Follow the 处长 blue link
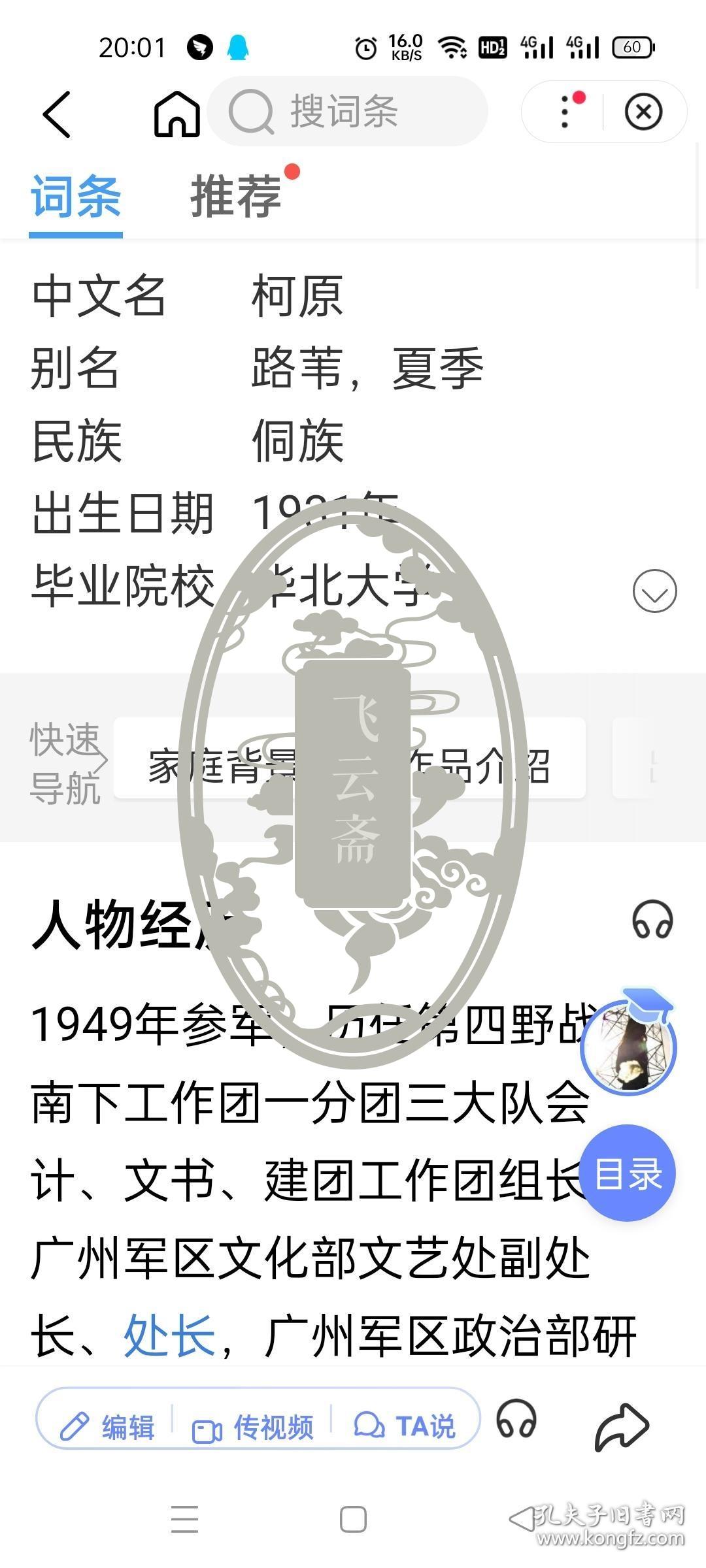Viewport: 706px width, 1568px height. [169, 1335]
